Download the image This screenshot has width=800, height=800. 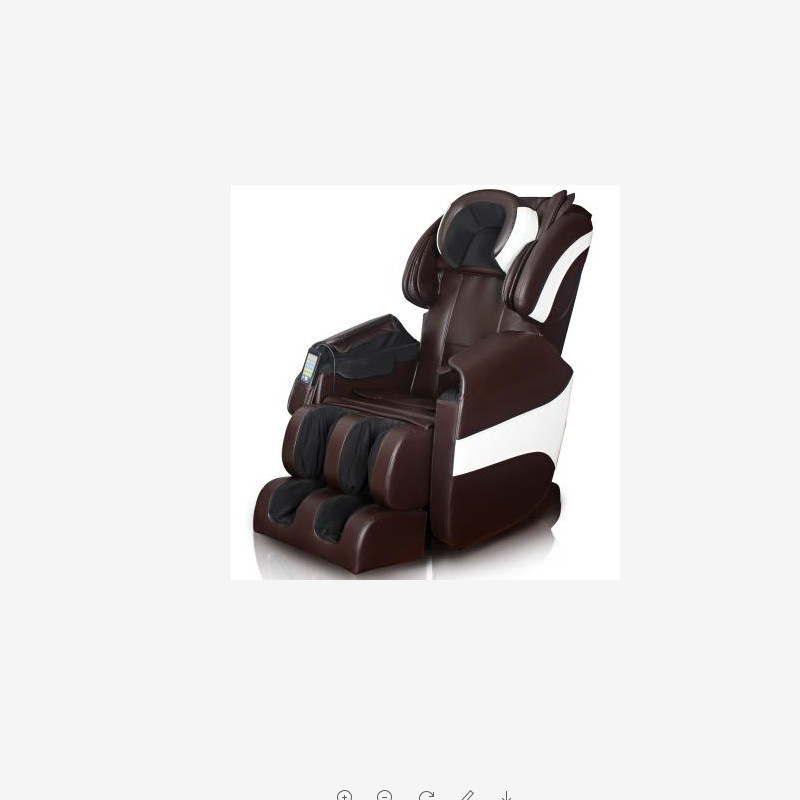tap(506, 796)
